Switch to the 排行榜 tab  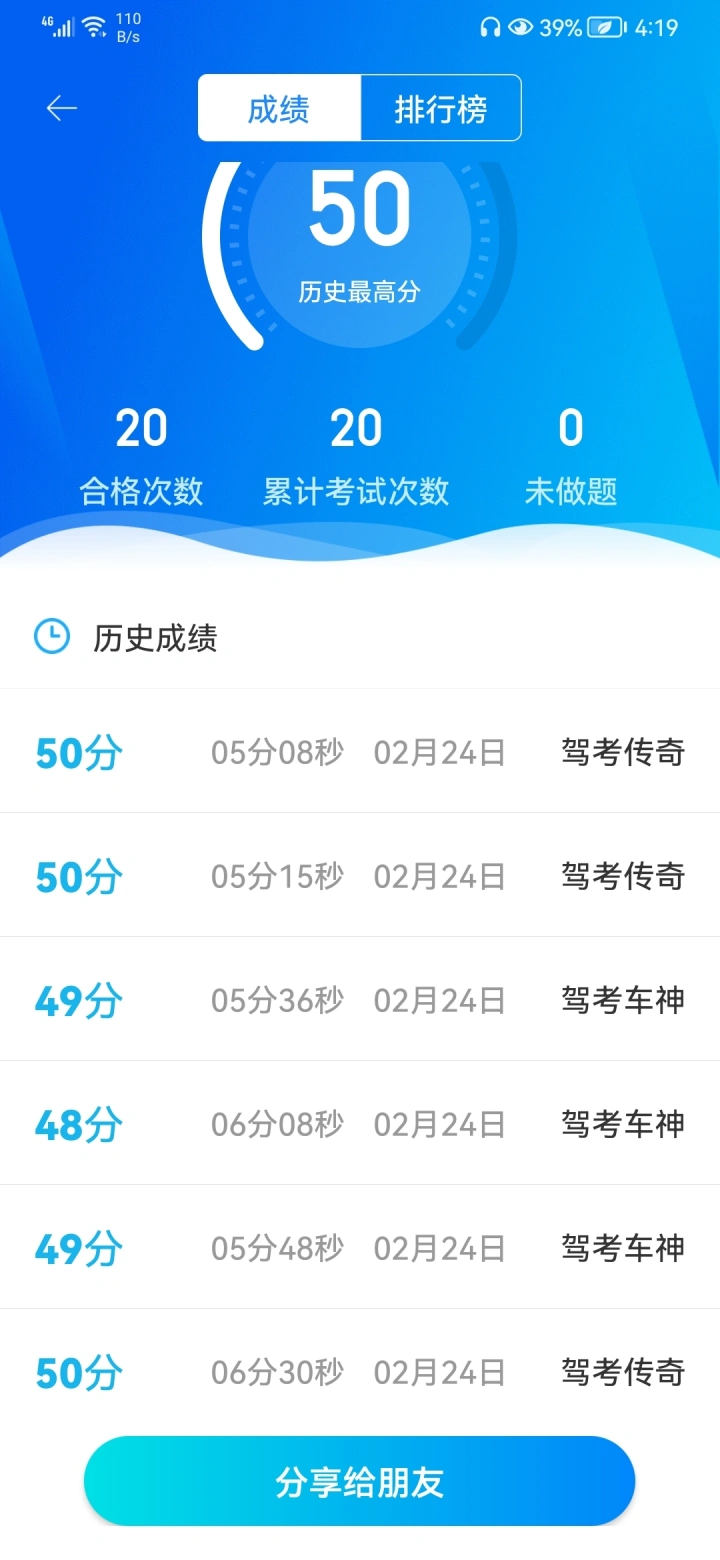tap(441, 108)
